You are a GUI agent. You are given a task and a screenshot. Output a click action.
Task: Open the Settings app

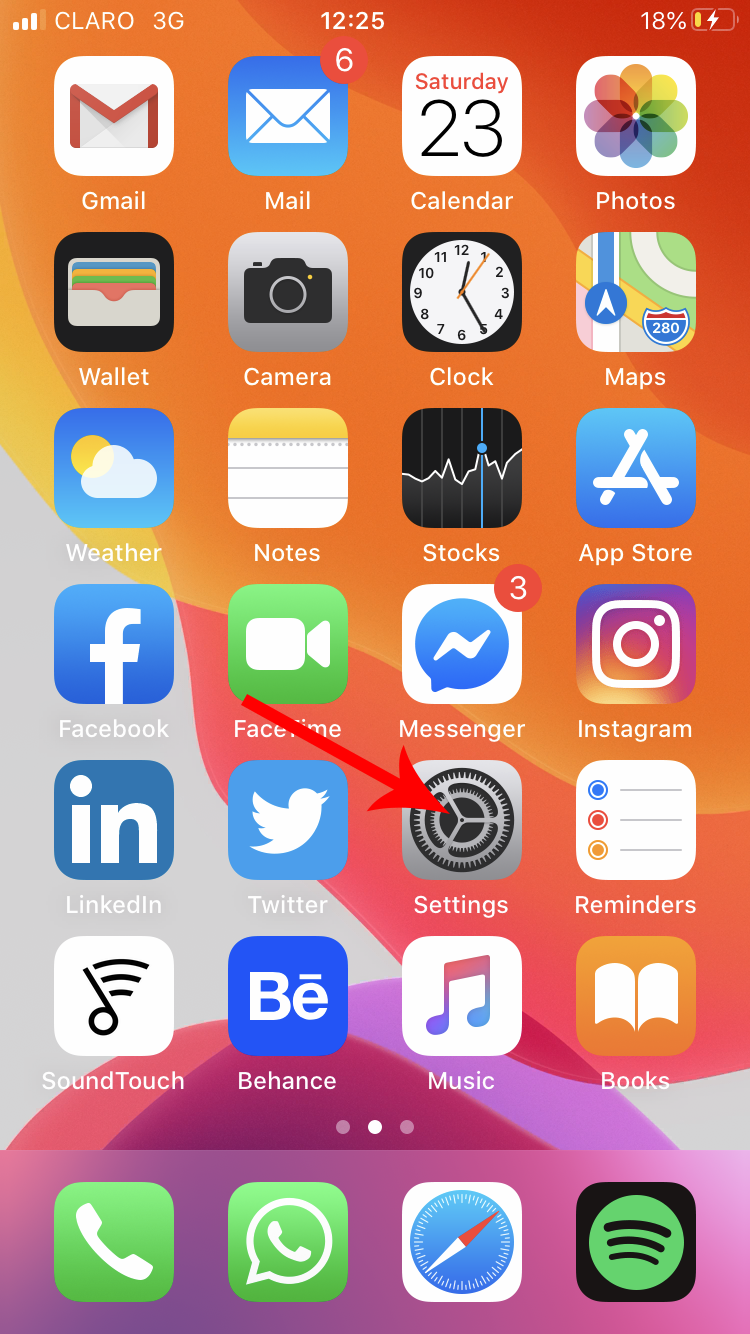point(462,820)
